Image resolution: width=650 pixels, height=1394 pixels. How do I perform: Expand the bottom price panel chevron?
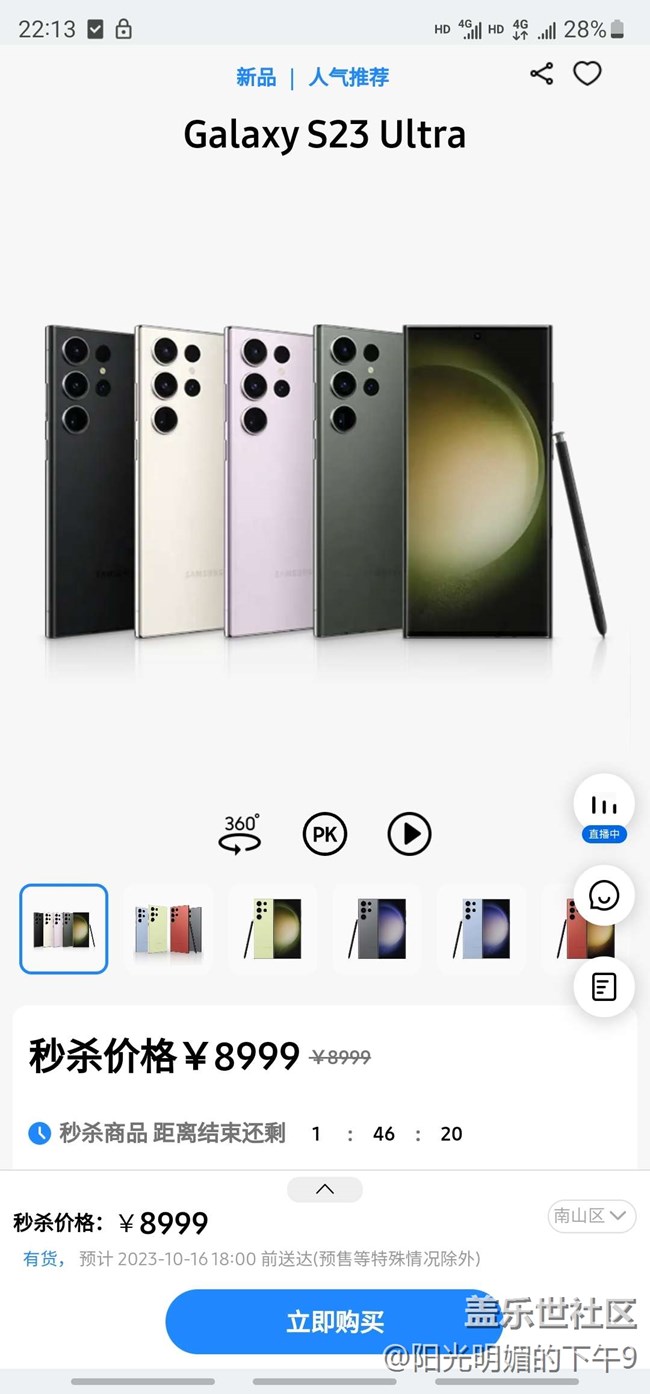click(325, 1189)
